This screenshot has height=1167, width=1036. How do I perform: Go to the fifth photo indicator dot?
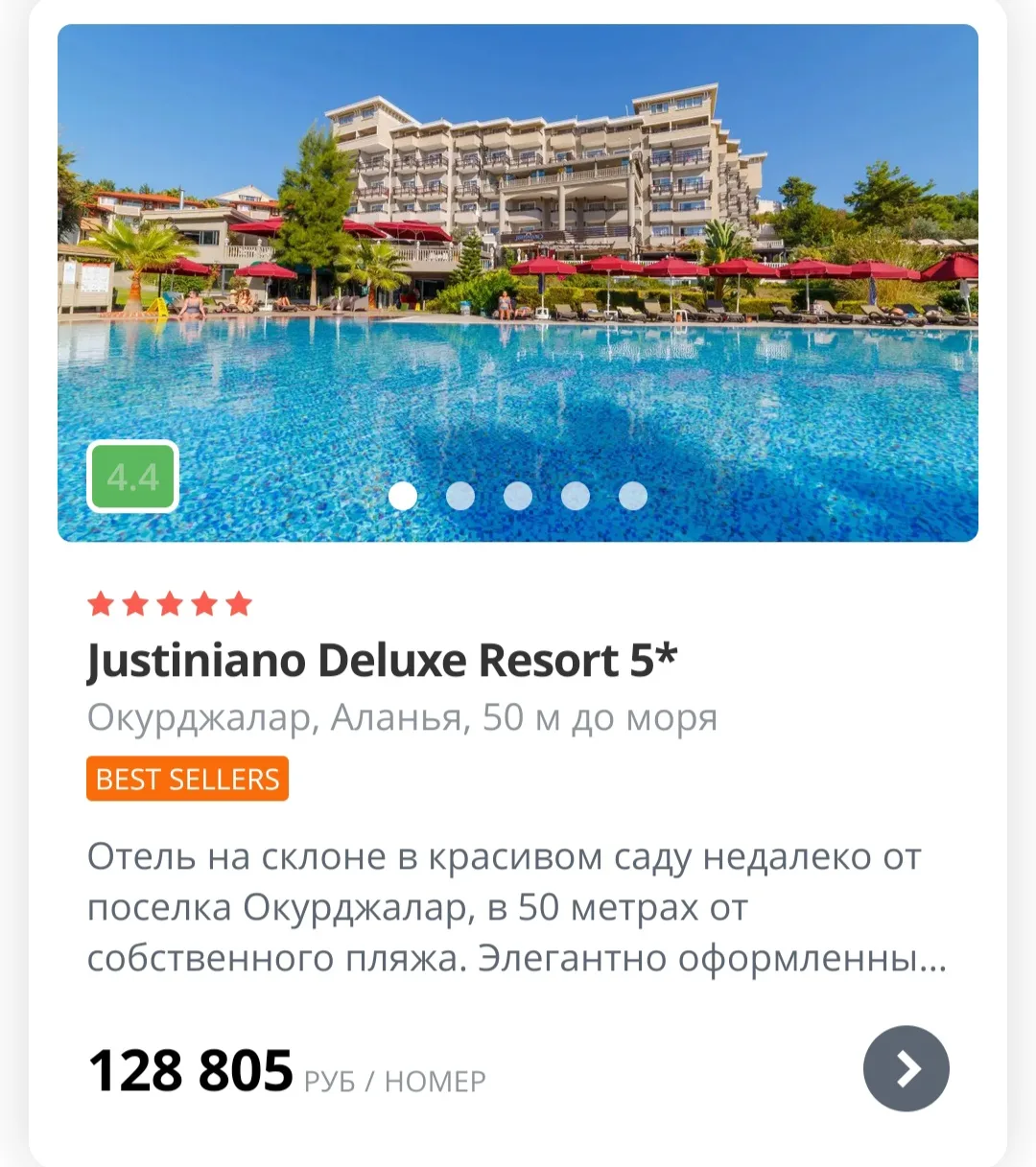pyautogui.click(x=633, y=496)
